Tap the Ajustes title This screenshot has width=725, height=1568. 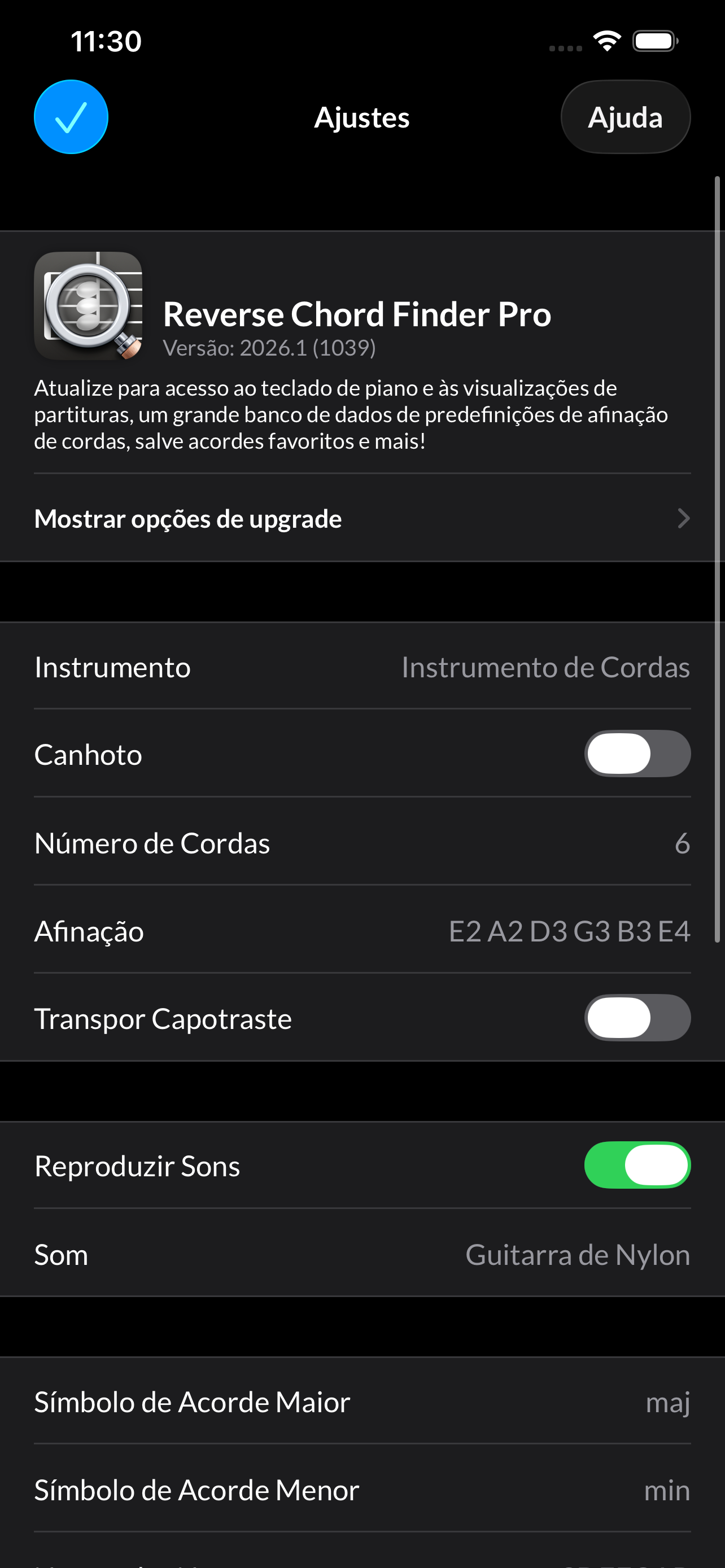pyautogui.click(x=361, y=116)
